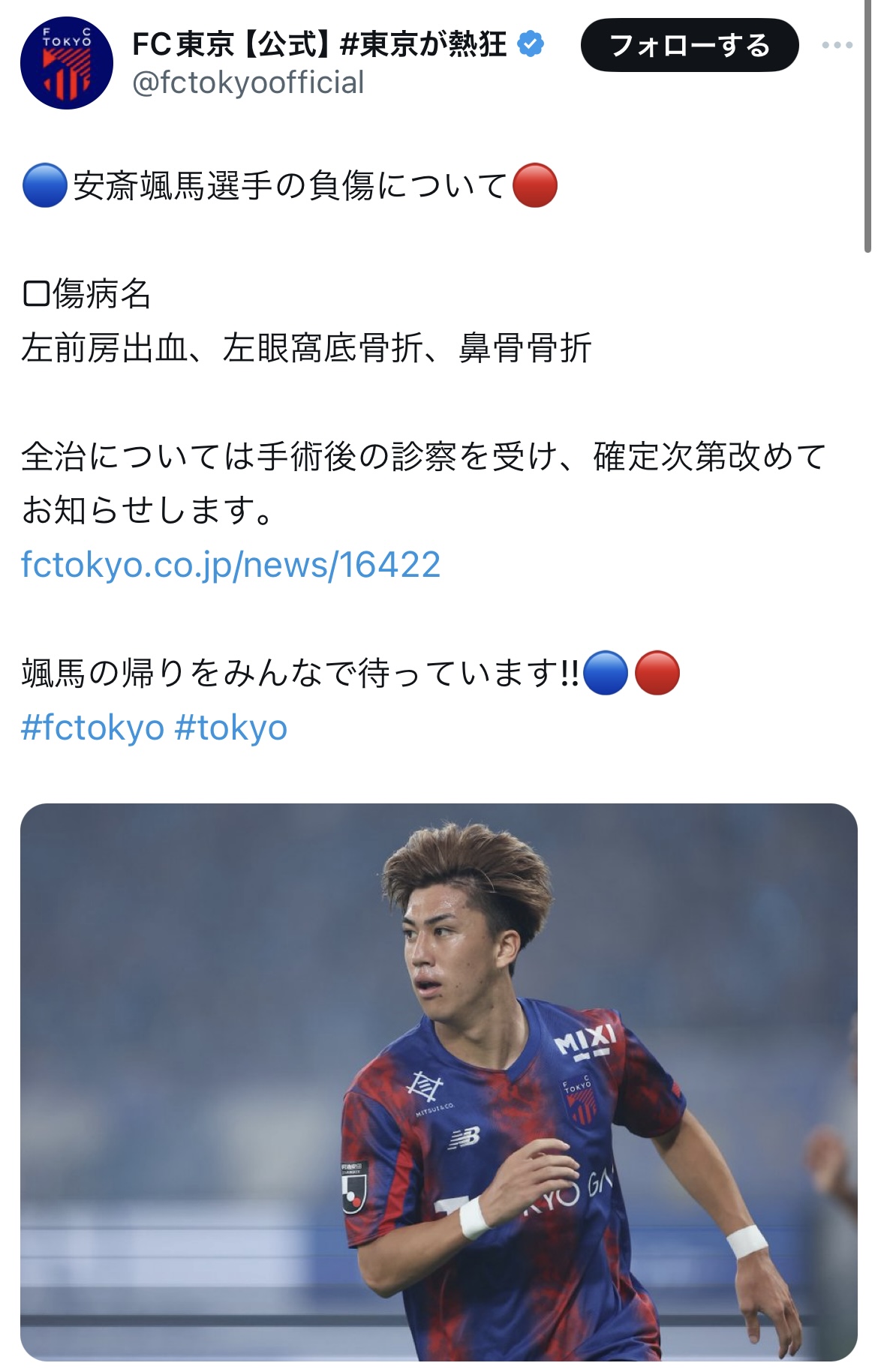Open the post's three-dot overflow menu

pos(837,46)
